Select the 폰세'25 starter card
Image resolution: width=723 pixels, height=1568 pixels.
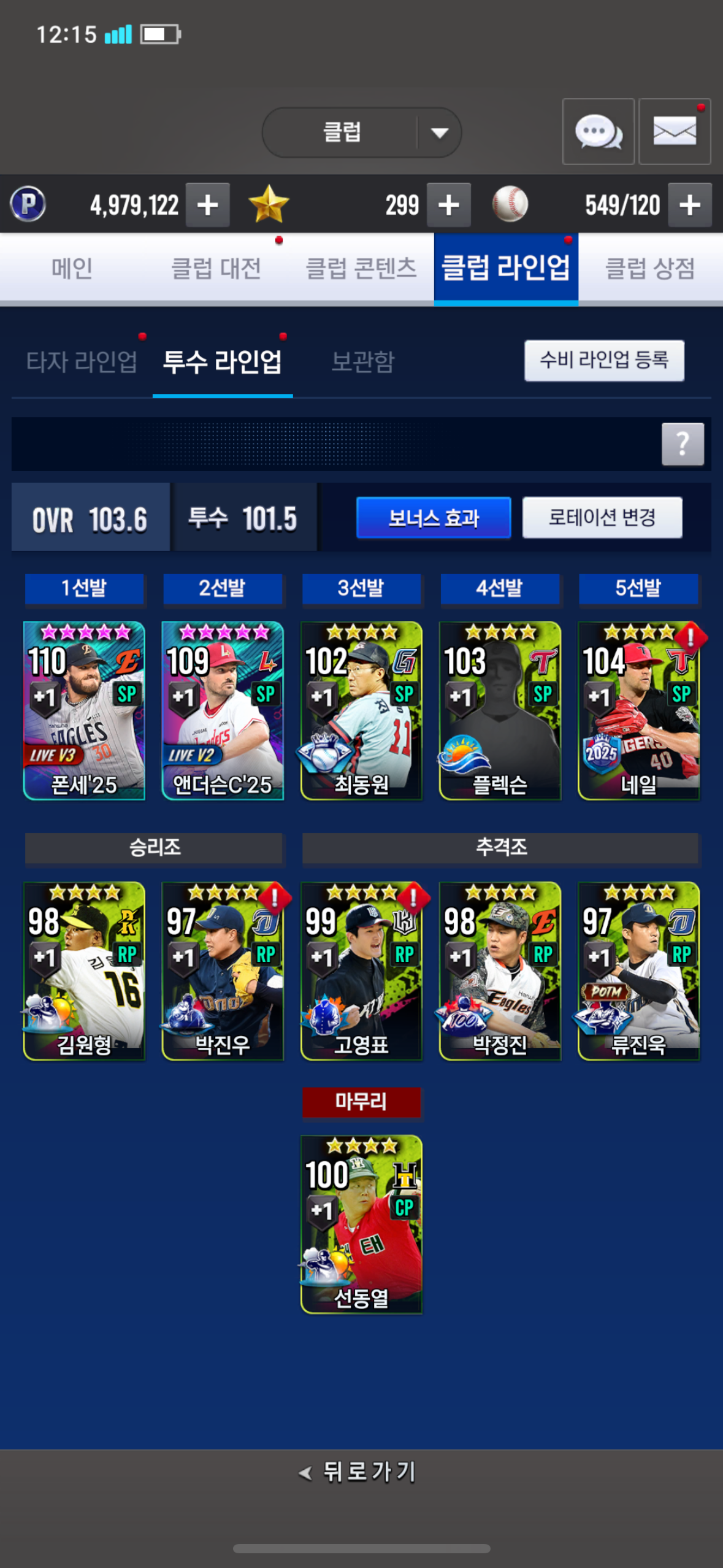[x=84, y=710]
